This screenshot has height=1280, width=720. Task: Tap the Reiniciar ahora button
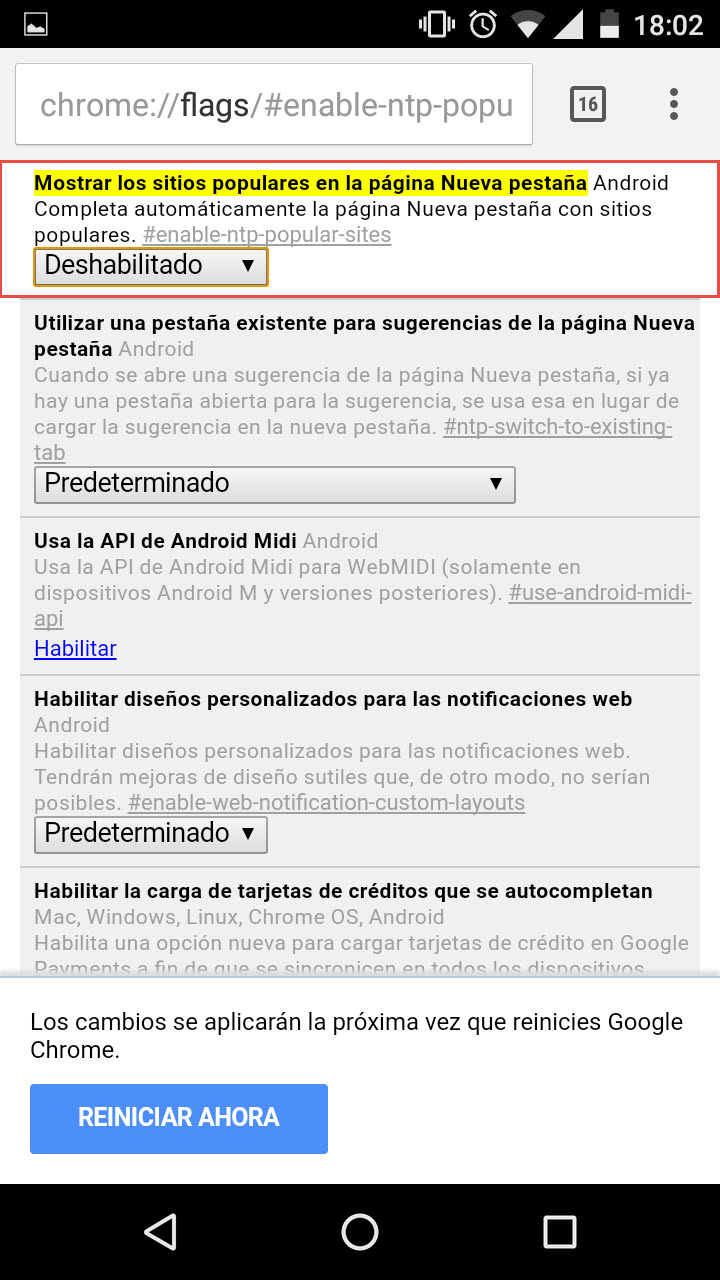[x=179, y=1118]
